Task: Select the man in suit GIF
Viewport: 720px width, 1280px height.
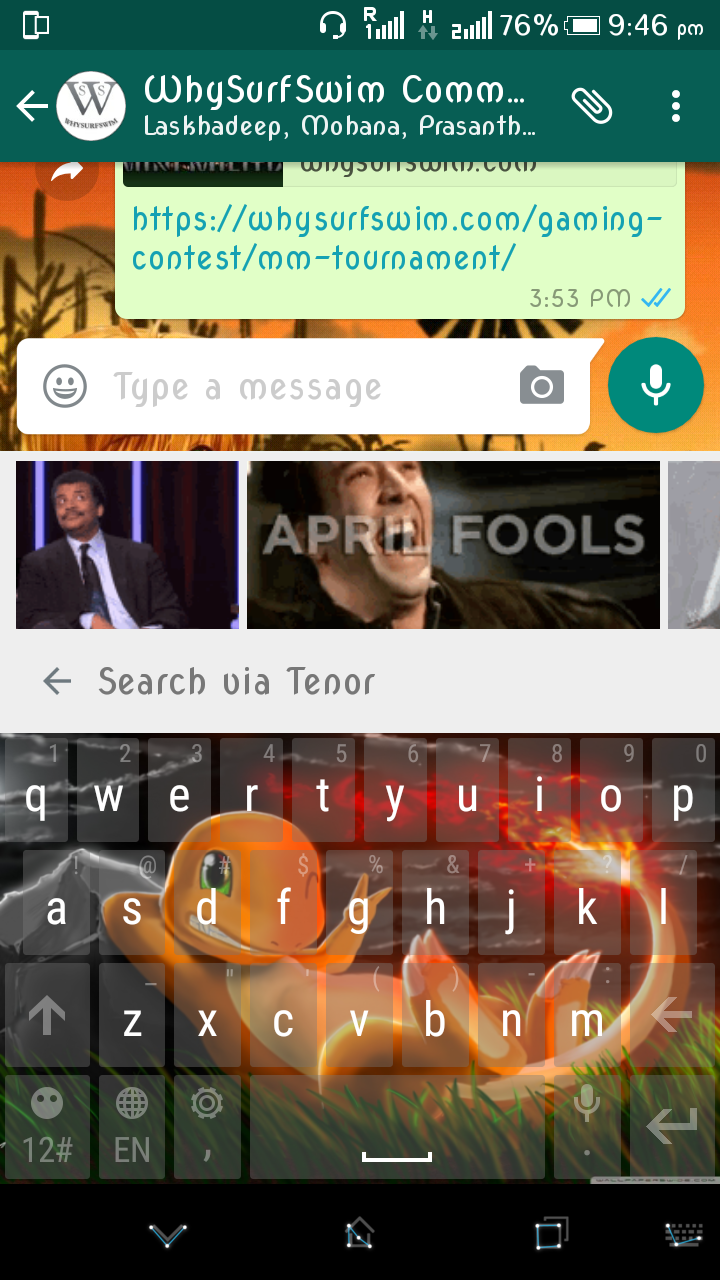Action: pos(127,545)
